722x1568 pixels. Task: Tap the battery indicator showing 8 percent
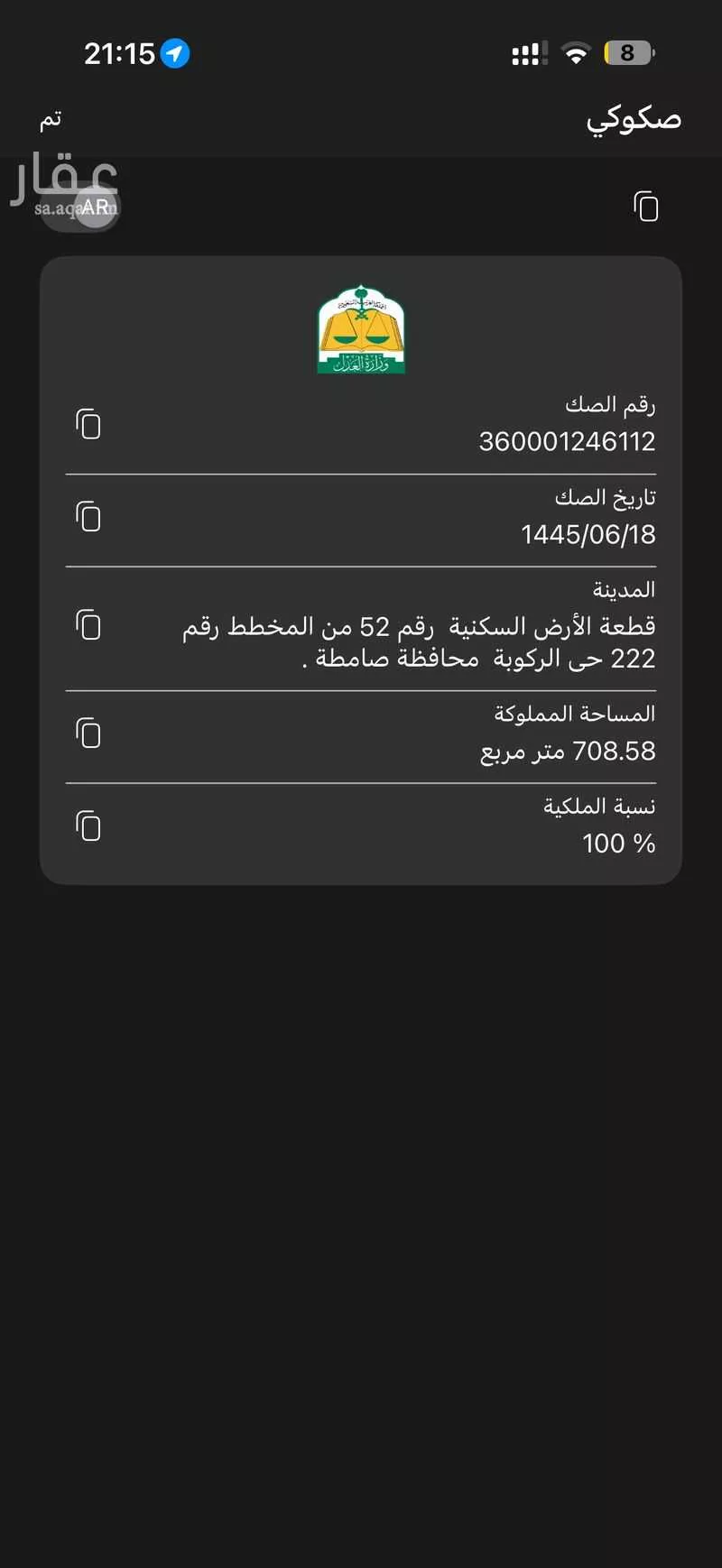point(626,52)
